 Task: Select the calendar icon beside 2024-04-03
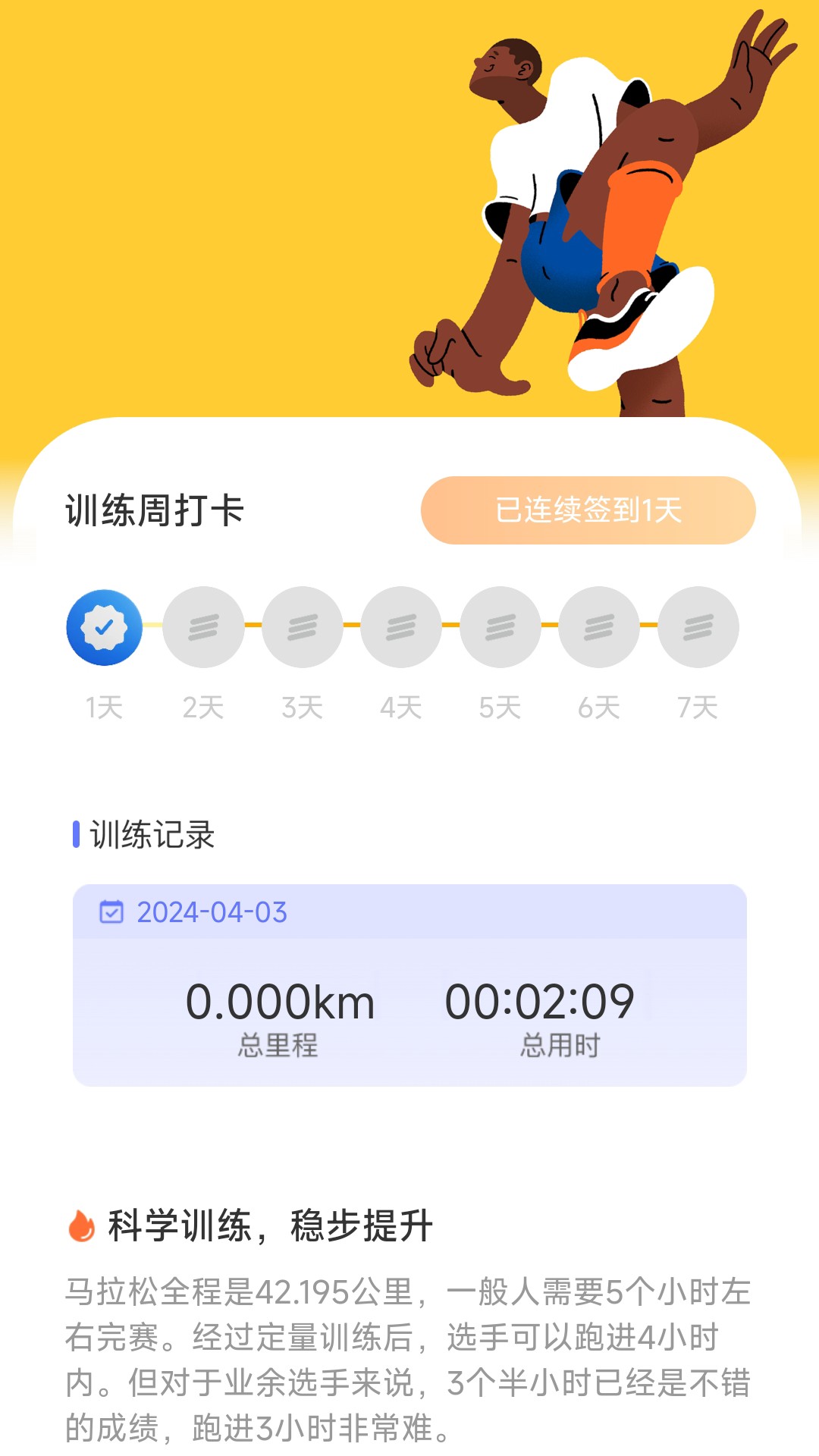[x=113, y=914]
